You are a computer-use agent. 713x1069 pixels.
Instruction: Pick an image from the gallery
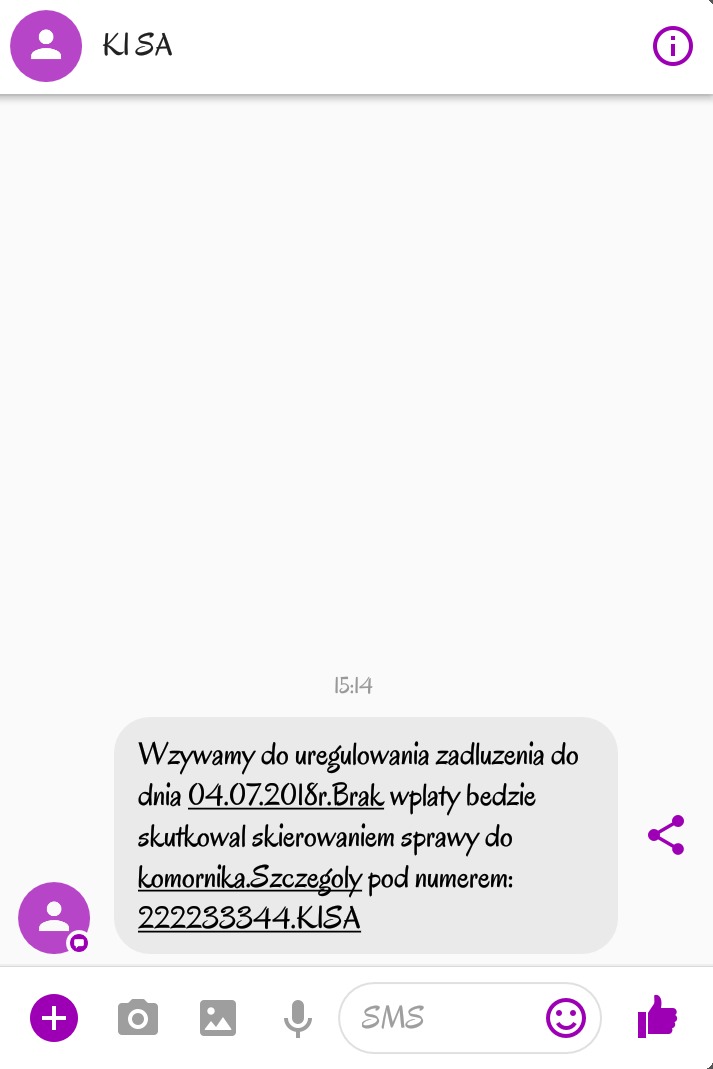(x=217, y=1018)
